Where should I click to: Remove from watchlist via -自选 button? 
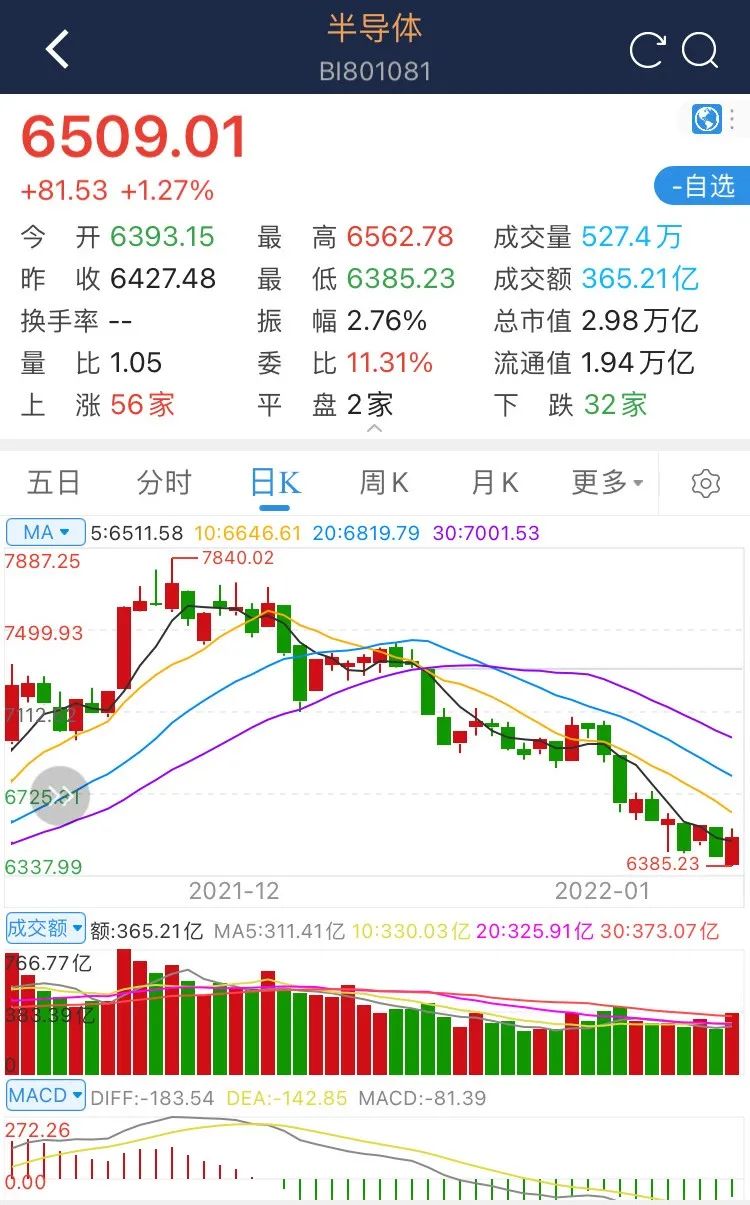702,186
